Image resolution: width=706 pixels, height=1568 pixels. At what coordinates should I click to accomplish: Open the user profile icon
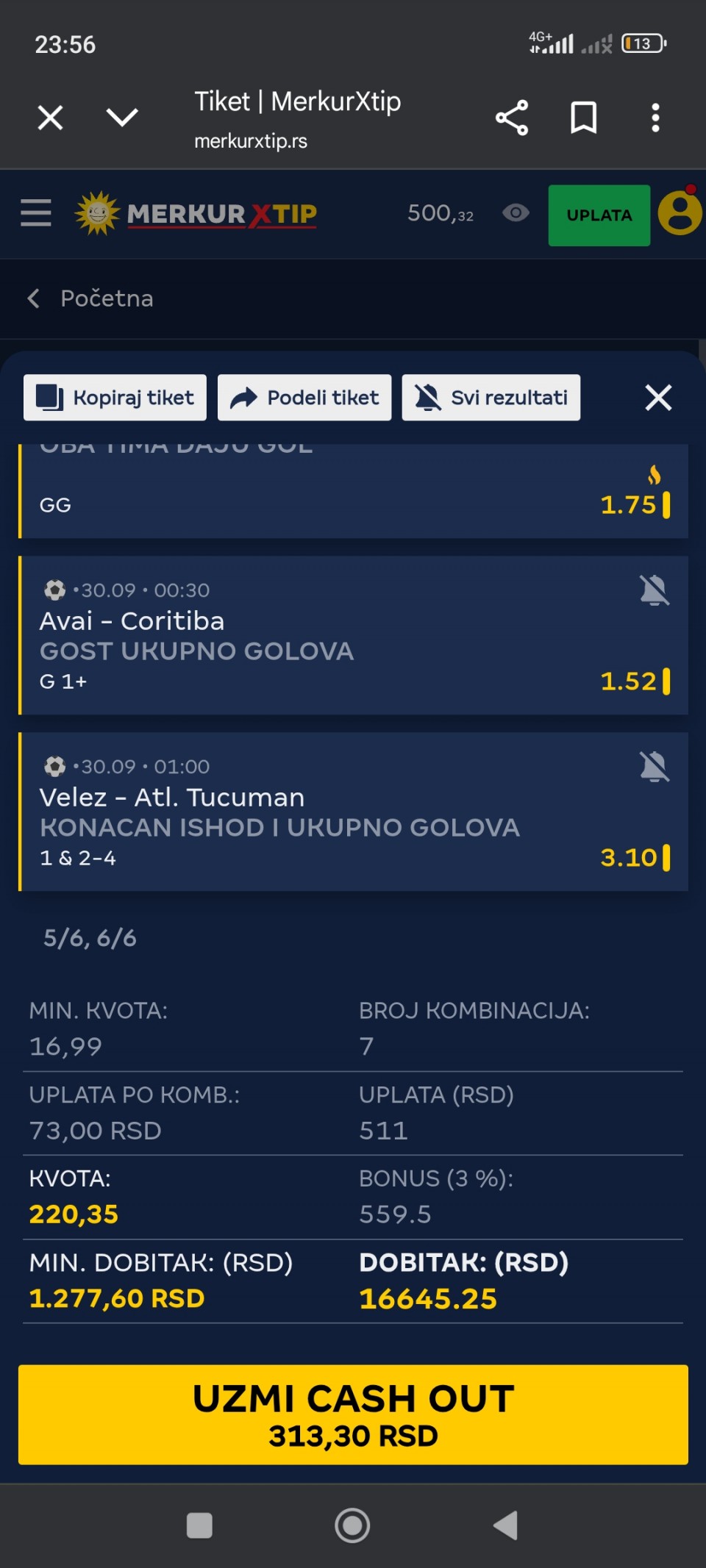[680, 213]
